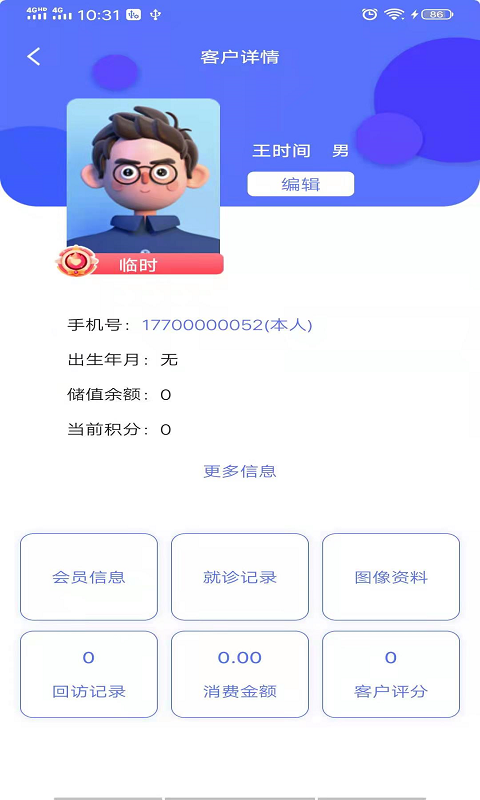480x800 pixels.
Task: Expand 更多信息
Action: pos(240,471)
